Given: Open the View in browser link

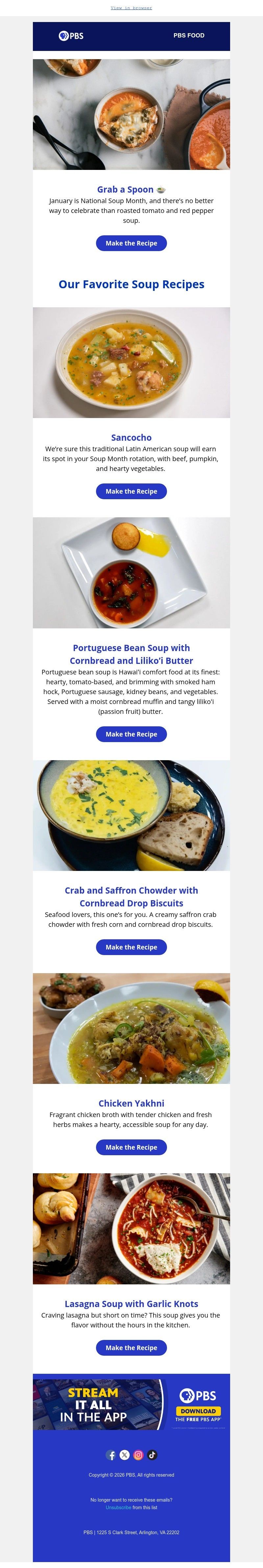Looking at the screenshot, I should pos(131,8).
